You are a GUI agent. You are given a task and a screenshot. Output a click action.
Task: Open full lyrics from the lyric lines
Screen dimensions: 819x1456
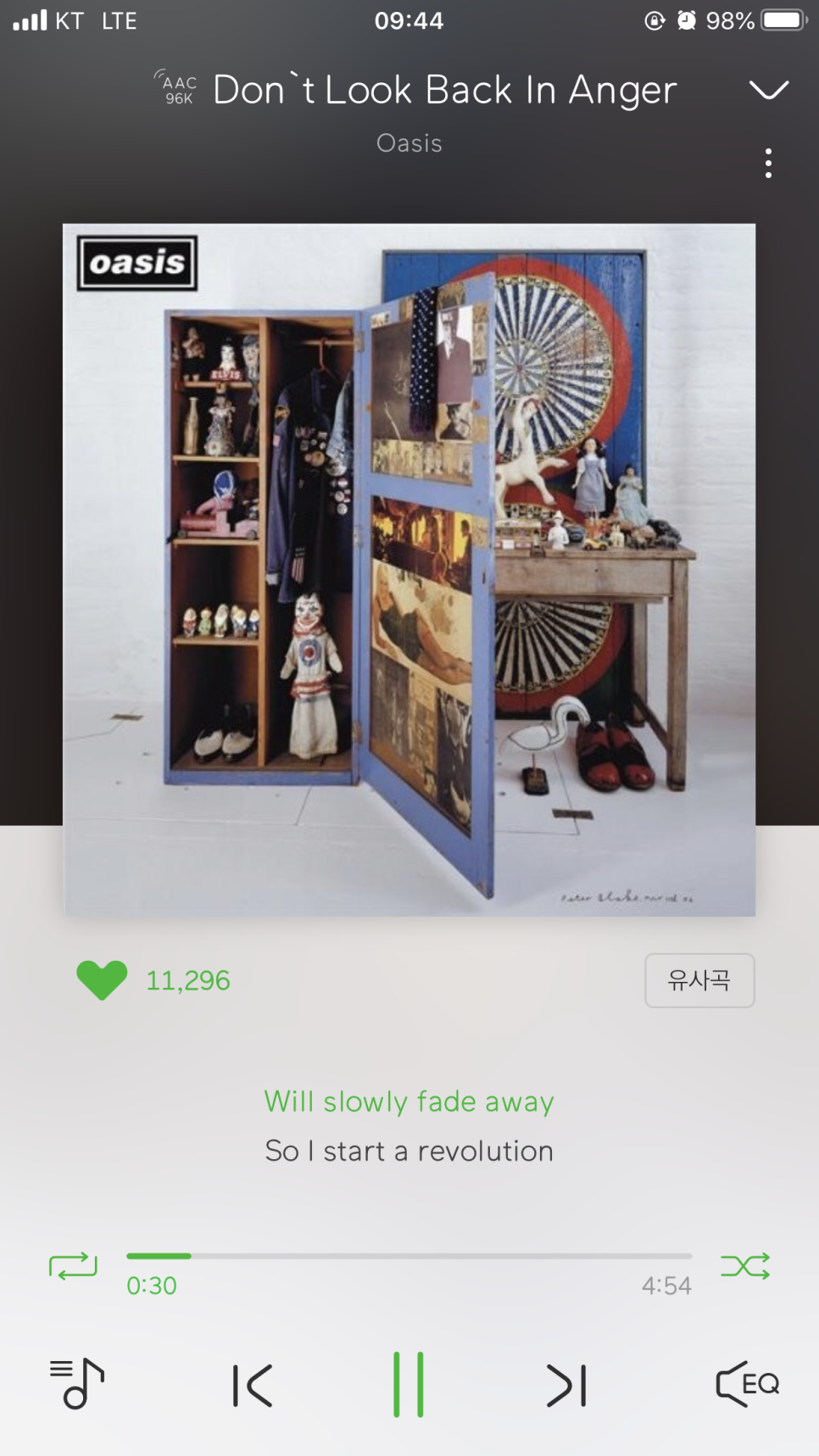pyautogui.click(x=409, y=1126)
